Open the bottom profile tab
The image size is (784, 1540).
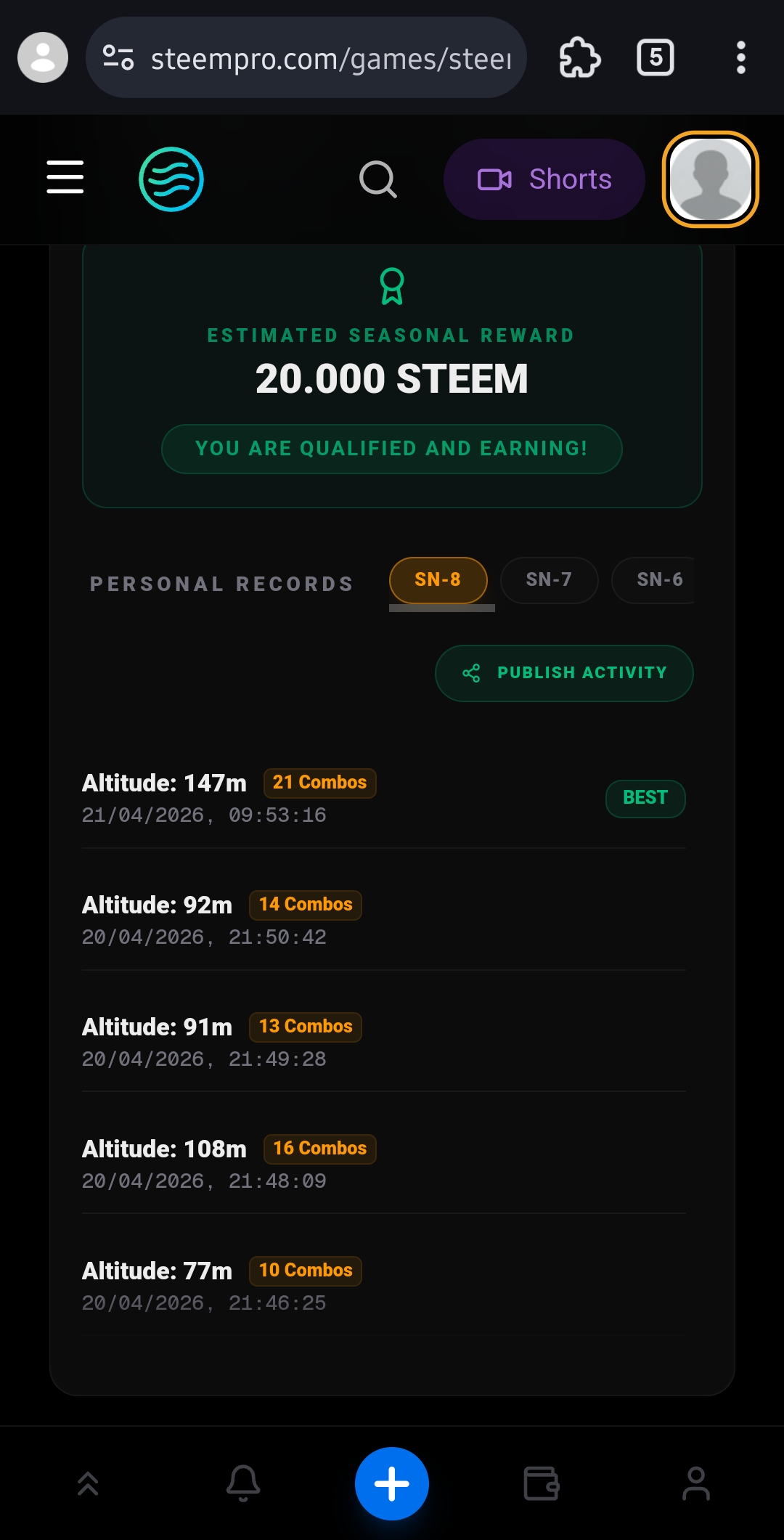pyautogui.click(x=695, y=1483)
